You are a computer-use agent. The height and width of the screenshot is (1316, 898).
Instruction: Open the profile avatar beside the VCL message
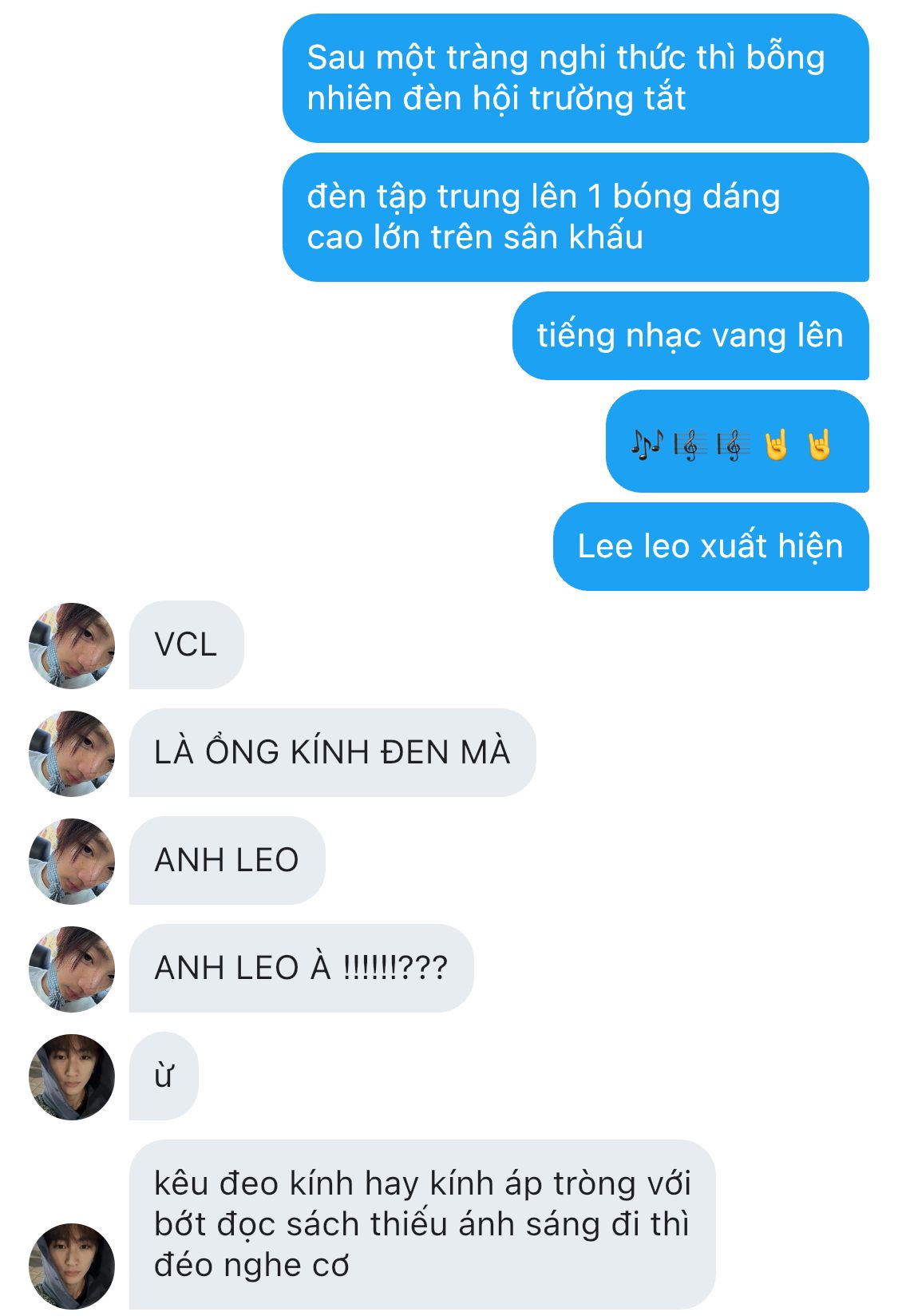pyautogui.click(x=72, y=645)
